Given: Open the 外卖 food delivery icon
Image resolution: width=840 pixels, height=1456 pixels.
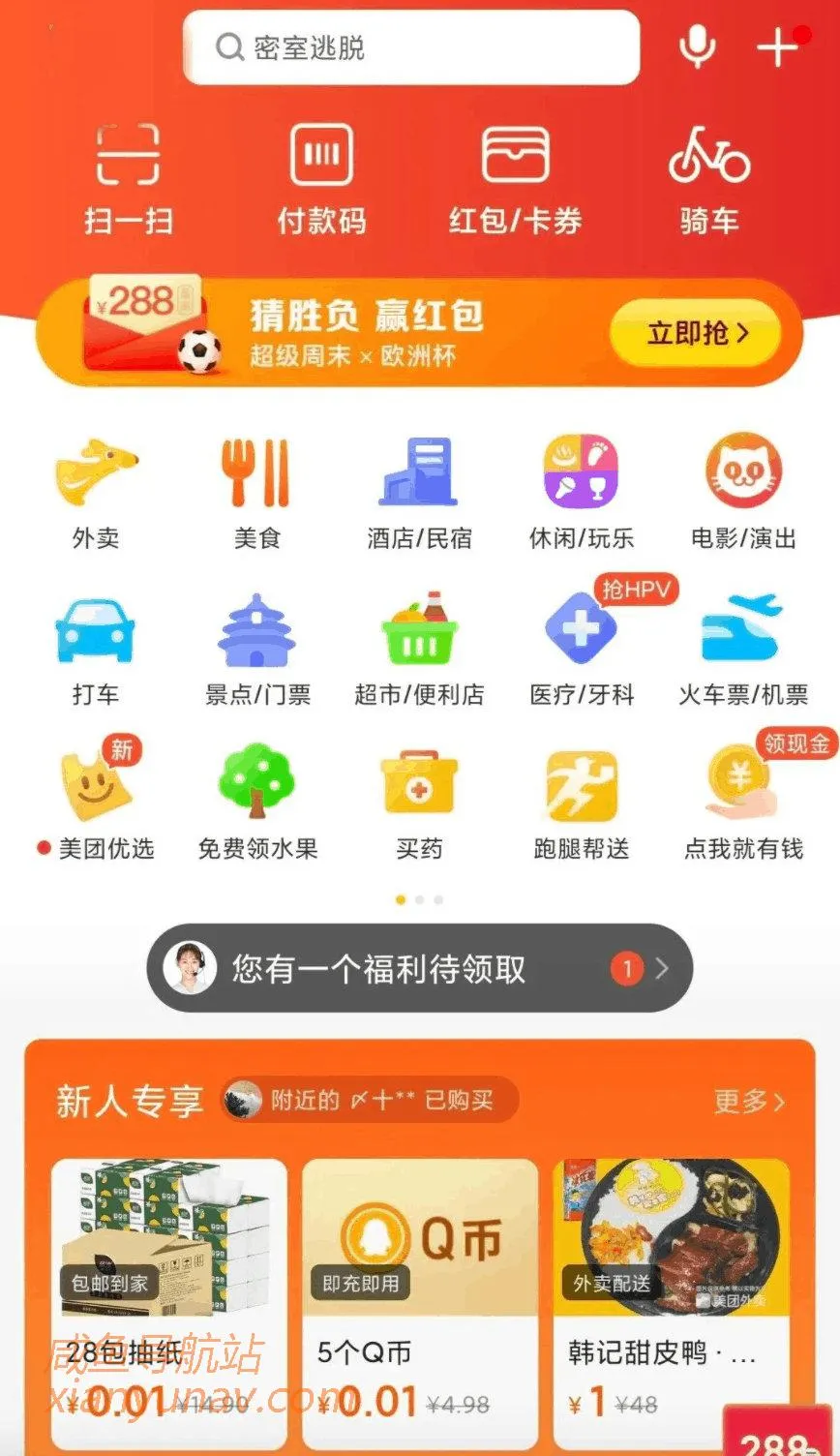Looking at the screenshot, I should pyautogui.click(x=94, y=474).
